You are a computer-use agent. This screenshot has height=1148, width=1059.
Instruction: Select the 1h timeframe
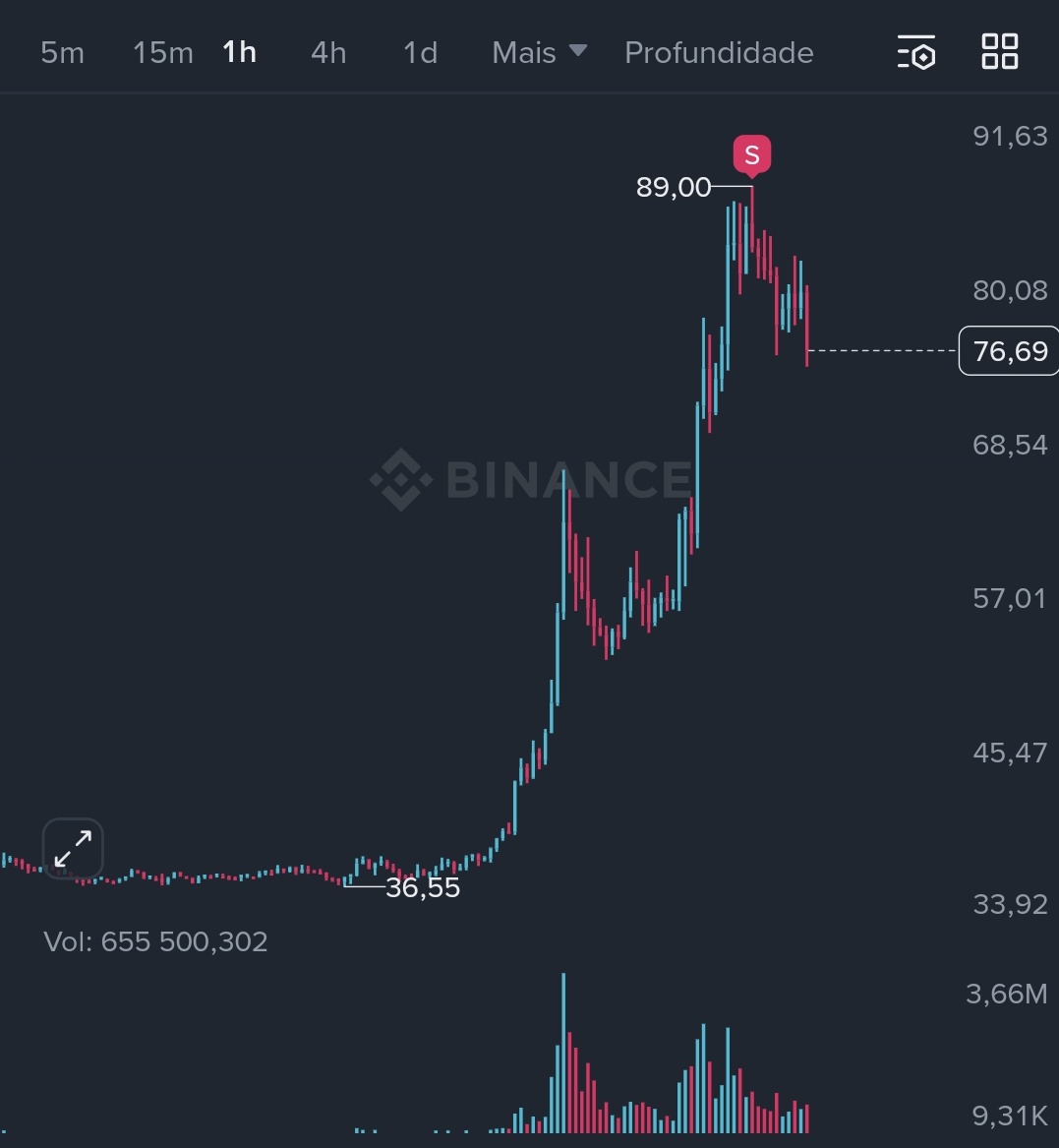pos(240,52)
